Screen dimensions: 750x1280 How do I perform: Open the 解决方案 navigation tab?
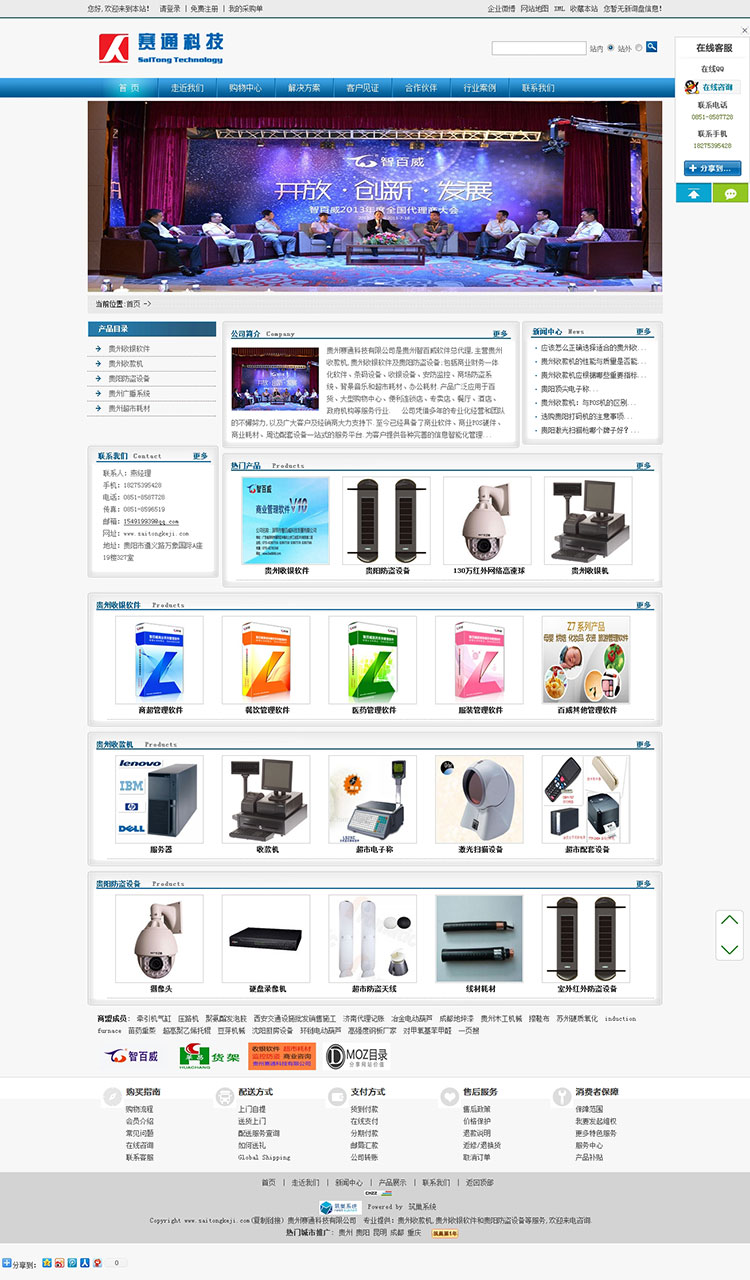[304, 88]
